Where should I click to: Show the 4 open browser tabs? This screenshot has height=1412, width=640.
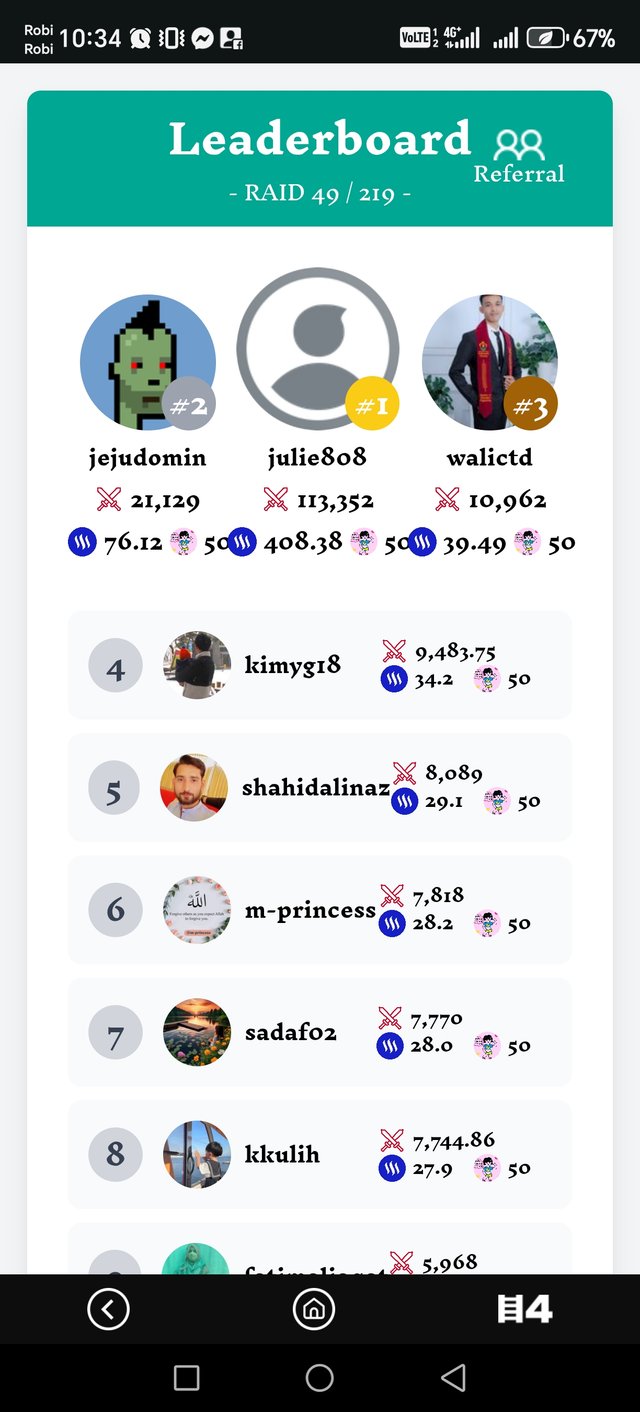(525, 1309)
